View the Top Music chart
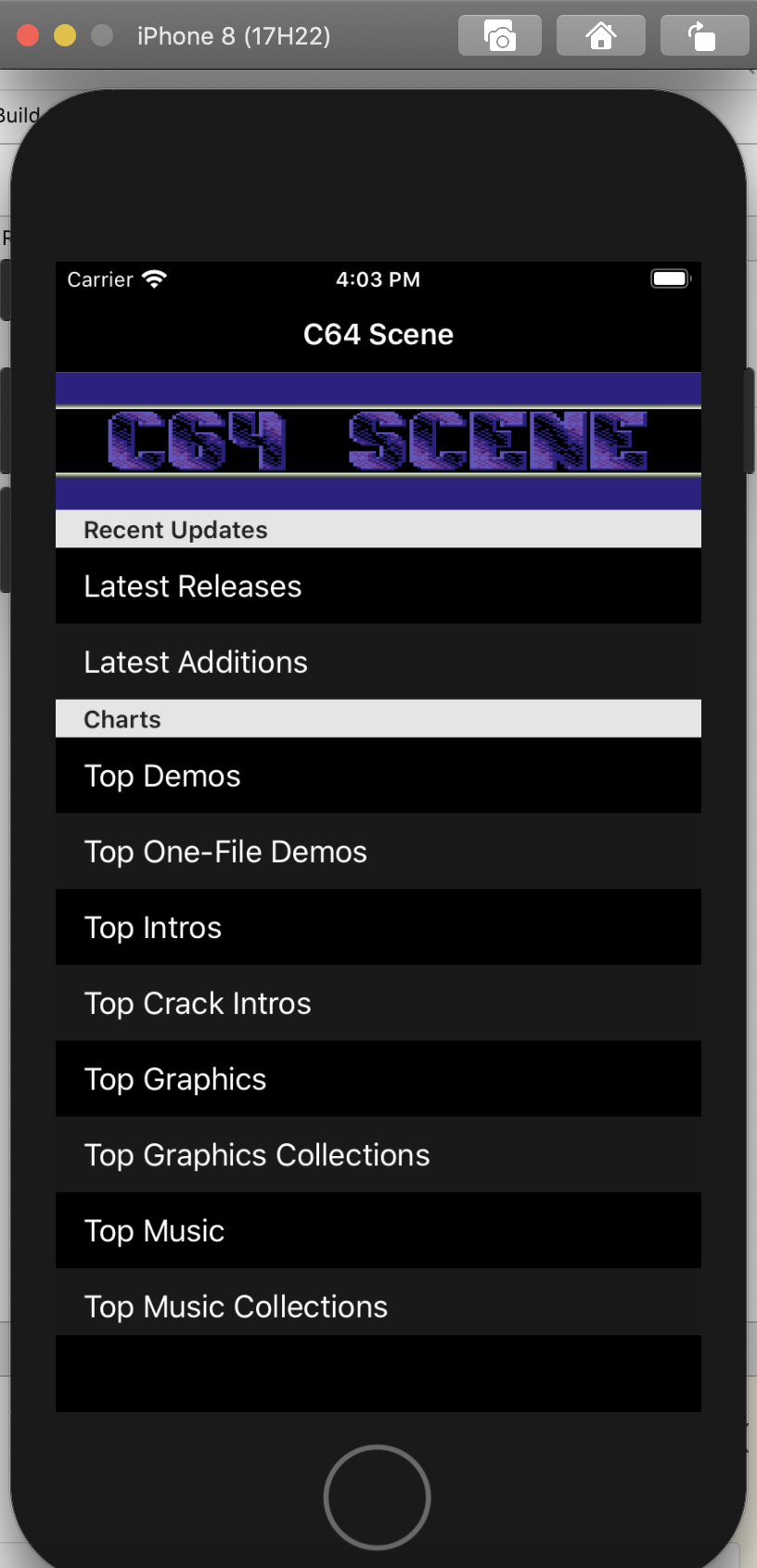The width and height of the screenshot is (757, 1568). coord(378,1230)
